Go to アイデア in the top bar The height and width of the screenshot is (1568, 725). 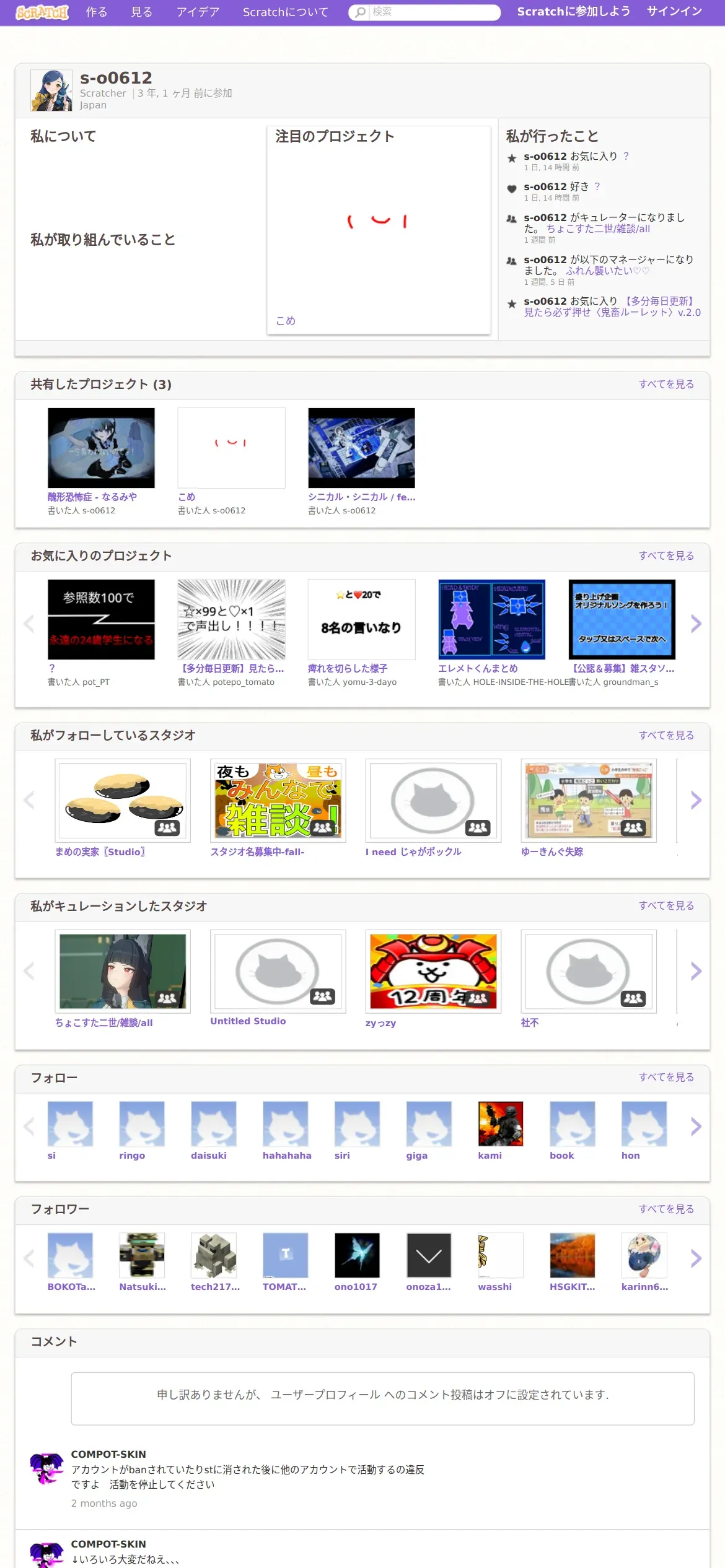(198, 12)
